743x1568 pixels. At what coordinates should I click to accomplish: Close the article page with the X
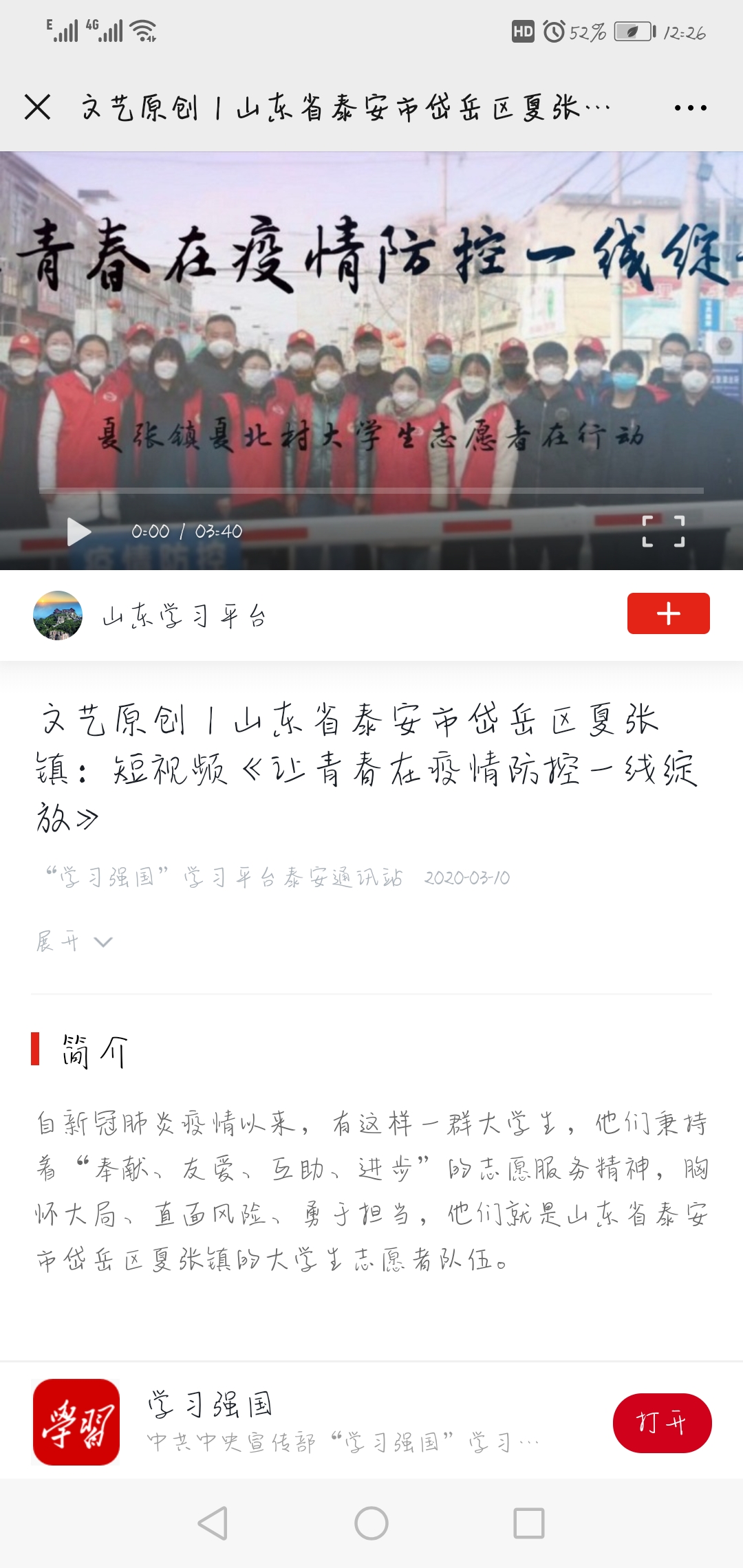click(x=37, y=107)
